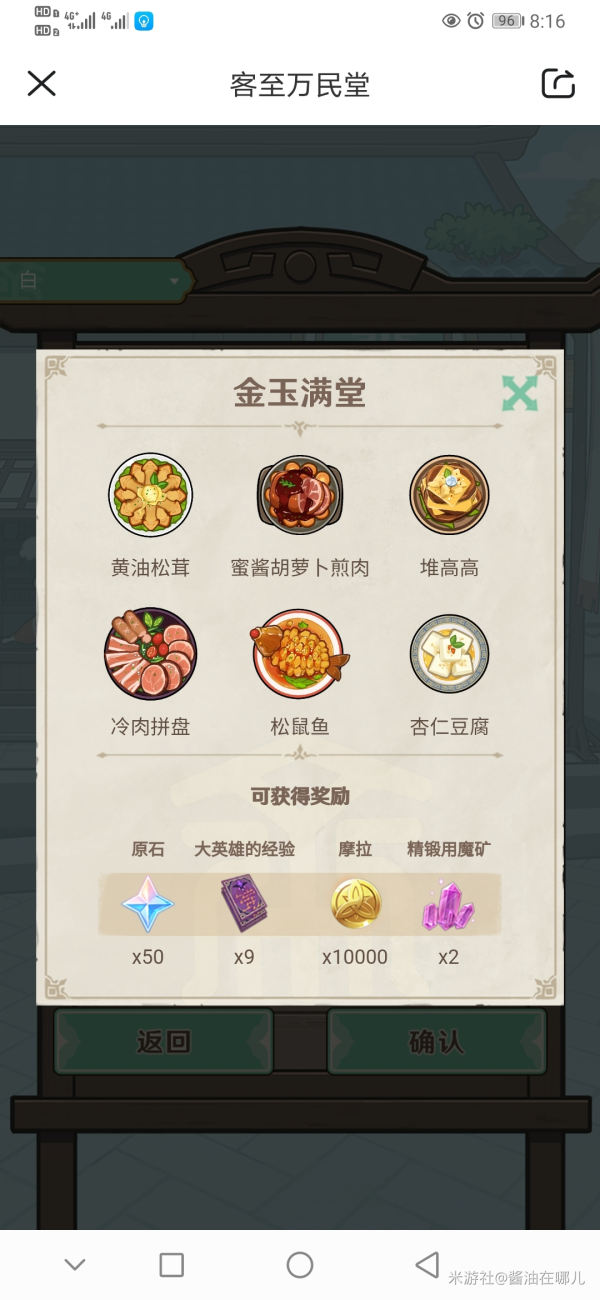The height and width of the screenshot is (1300, 600).
Task: Go back with the system back triangle
Action: point(427,1264)
